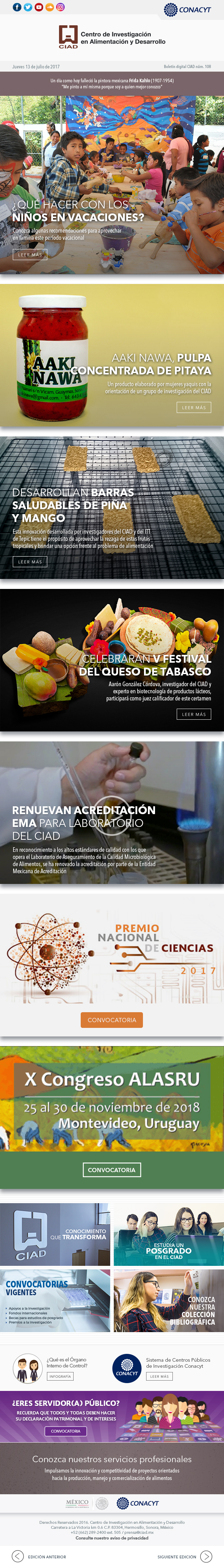Open Premio Nacional de Ciencias Convocatoria

coord(112,1019)
